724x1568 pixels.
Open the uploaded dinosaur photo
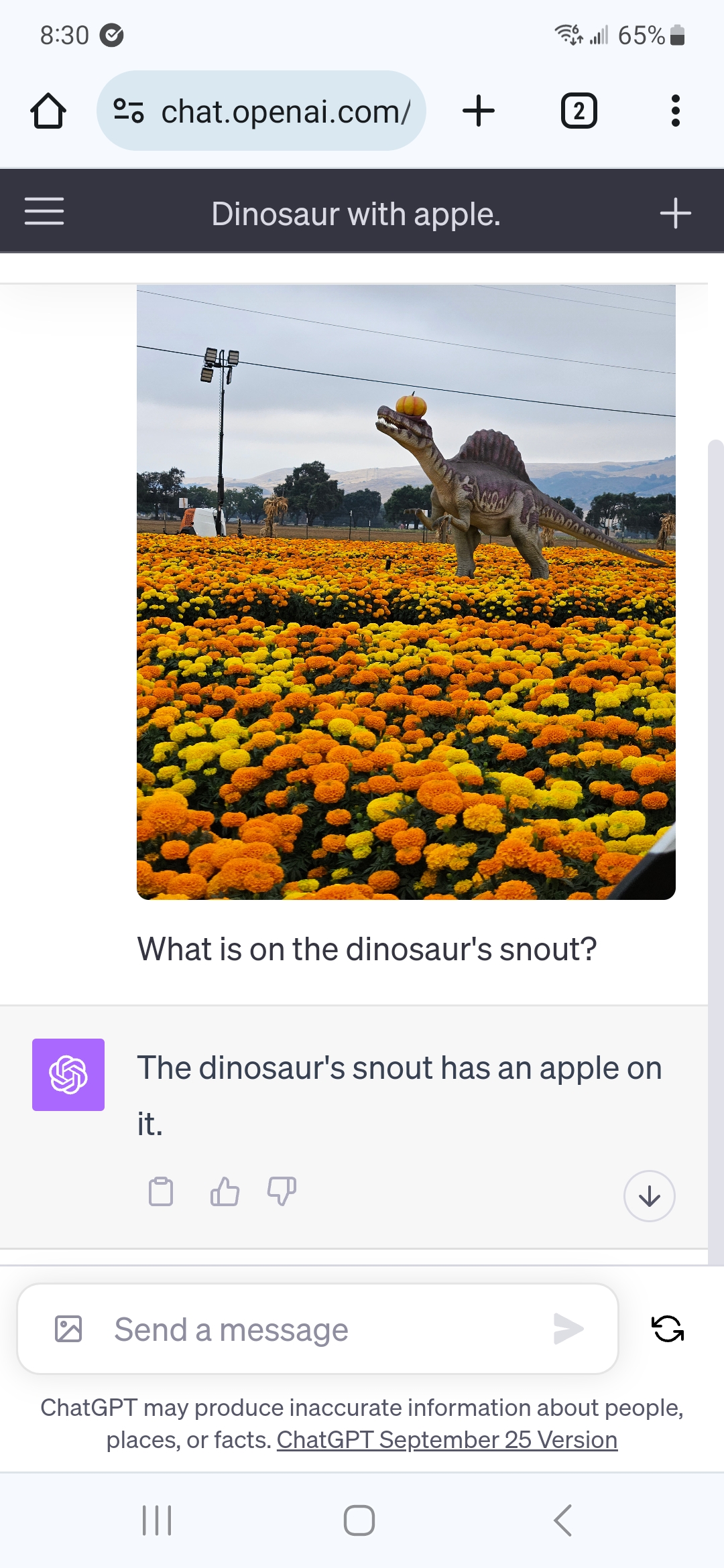[406, 592]
